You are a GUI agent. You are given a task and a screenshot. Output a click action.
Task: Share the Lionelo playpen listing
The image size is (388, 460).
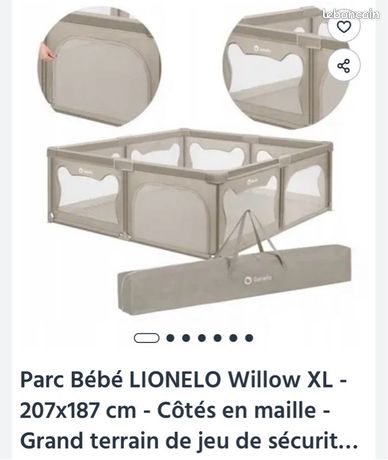tap(344, 66)
